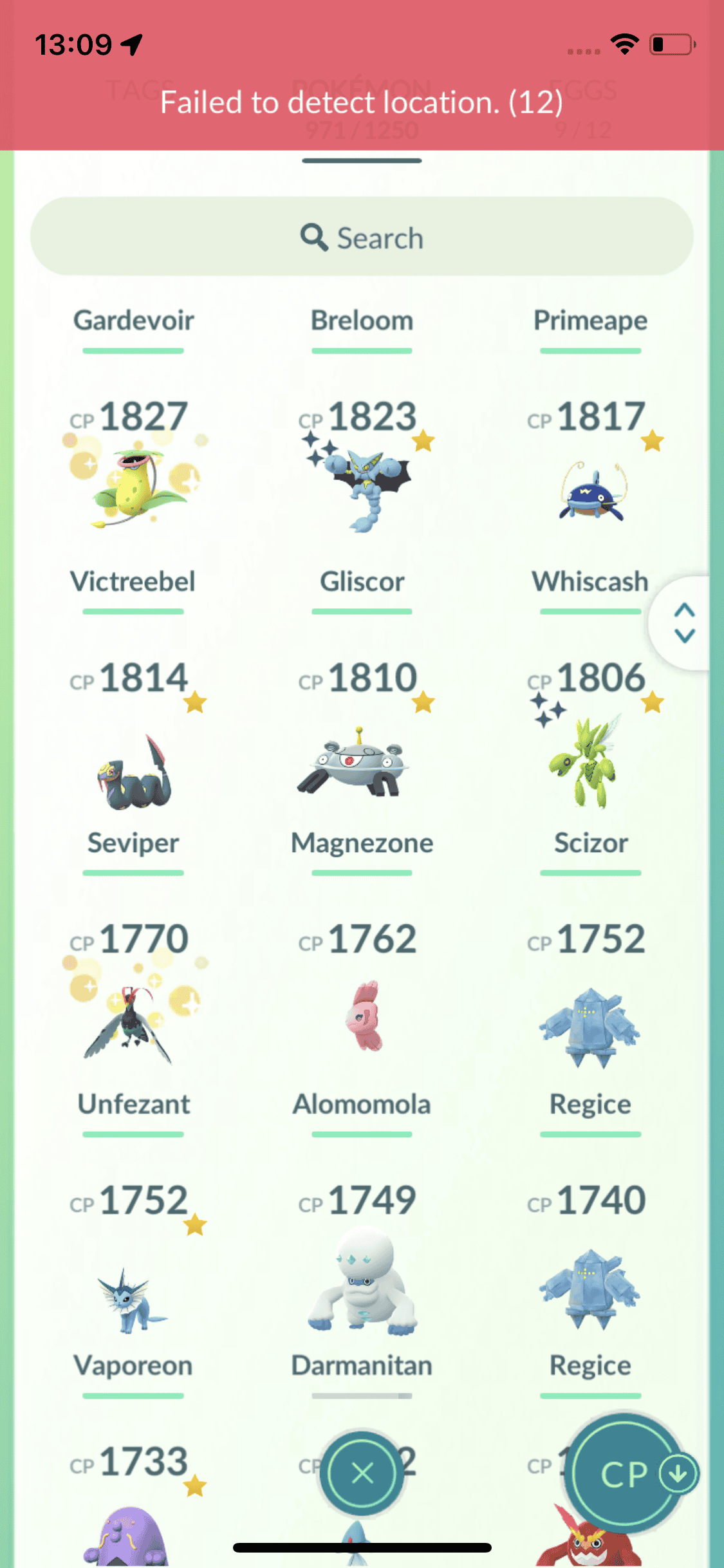View the Regice with CP 1752

click(590, 1027)
